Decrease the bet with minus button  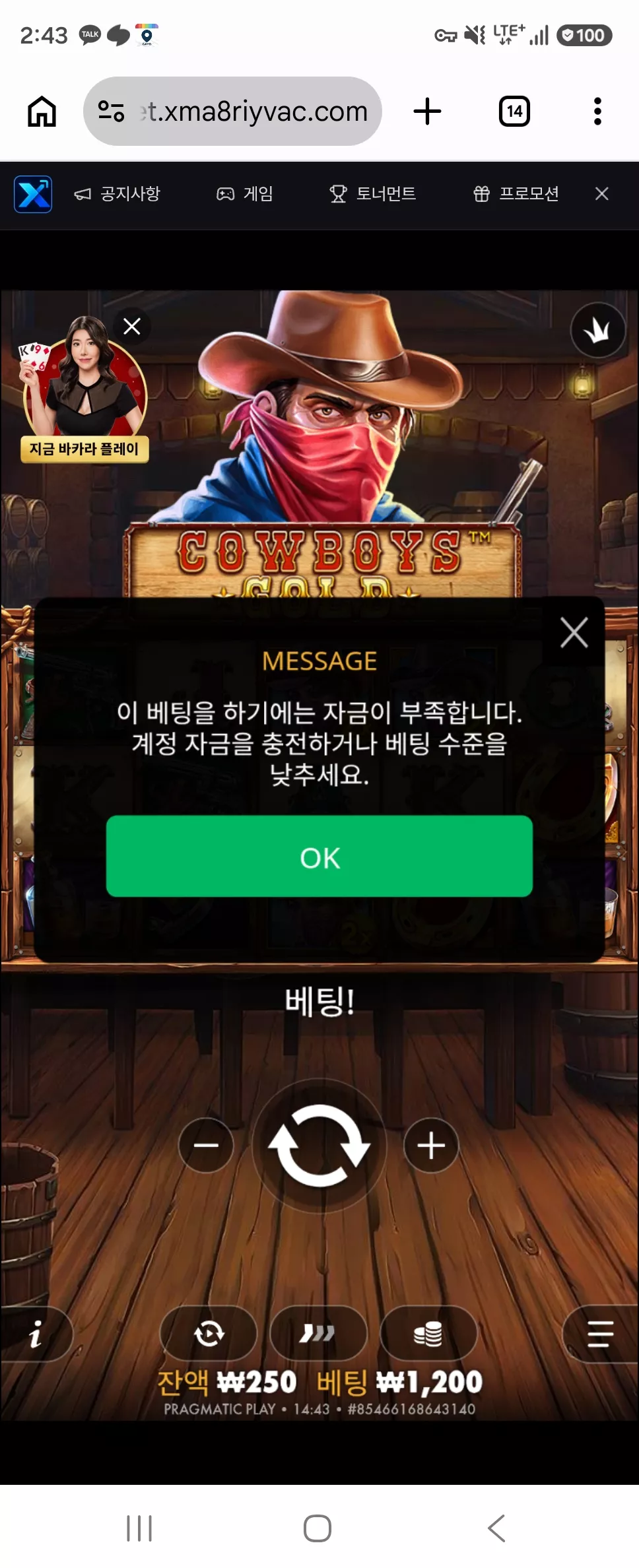pyautogui.click(x=206, y=1145)
